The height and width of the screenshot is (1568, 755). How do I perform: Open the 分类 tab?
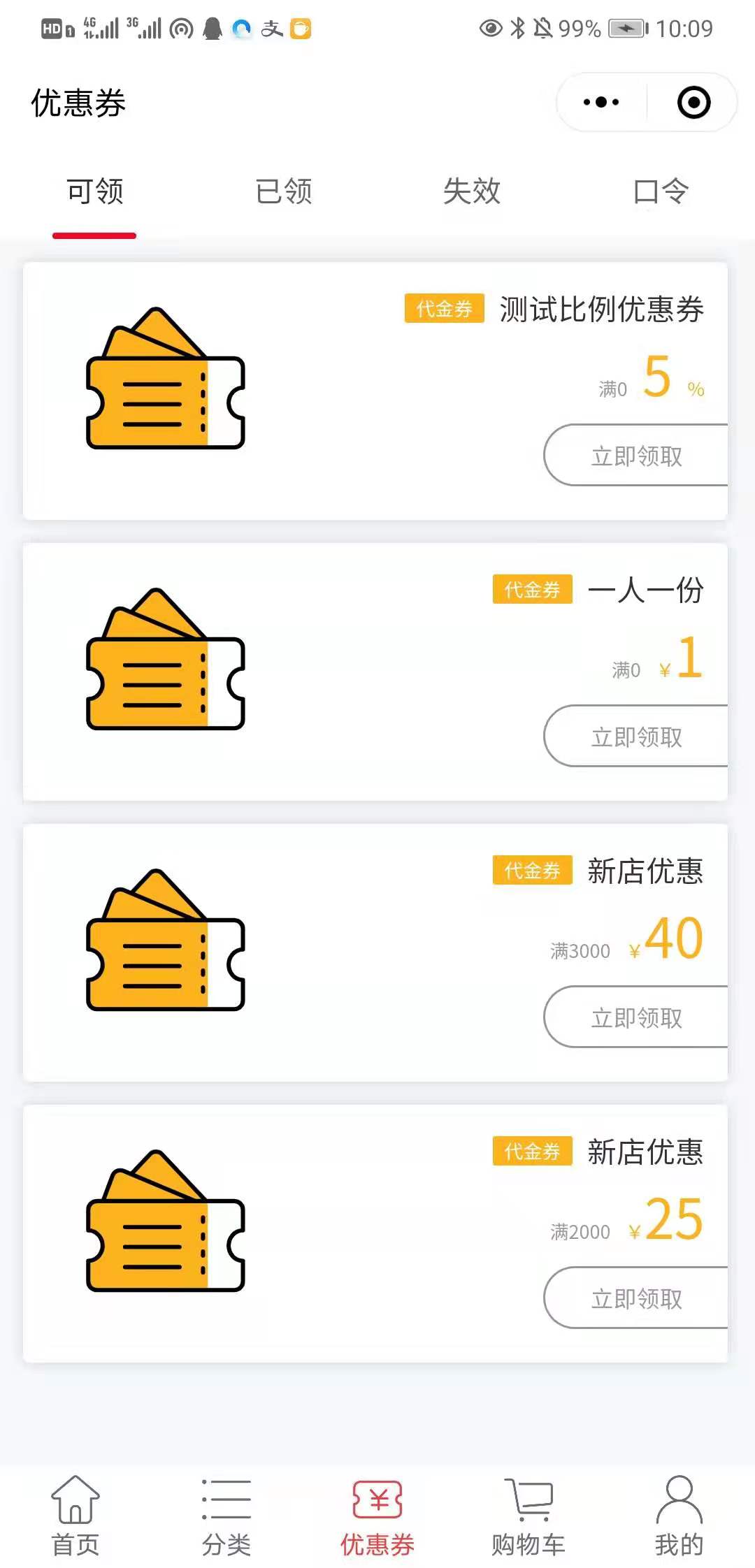(x=226, y=1515)
